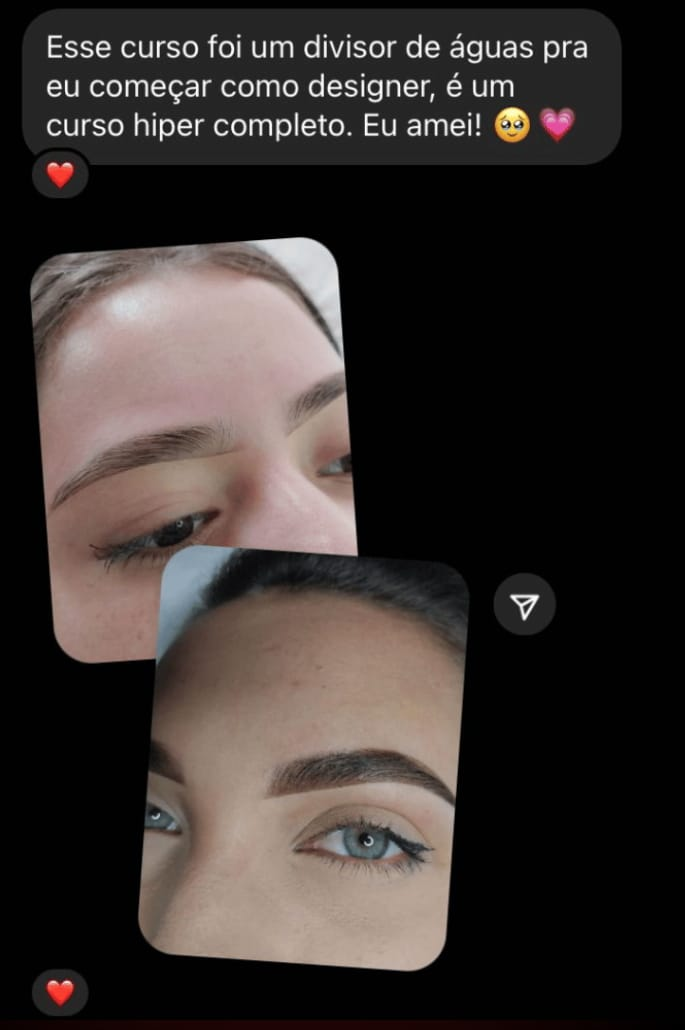Tap the heart reaction under the photo collage
The width and height of the screenshot is (685, 1030).
[x=60, y=992]
